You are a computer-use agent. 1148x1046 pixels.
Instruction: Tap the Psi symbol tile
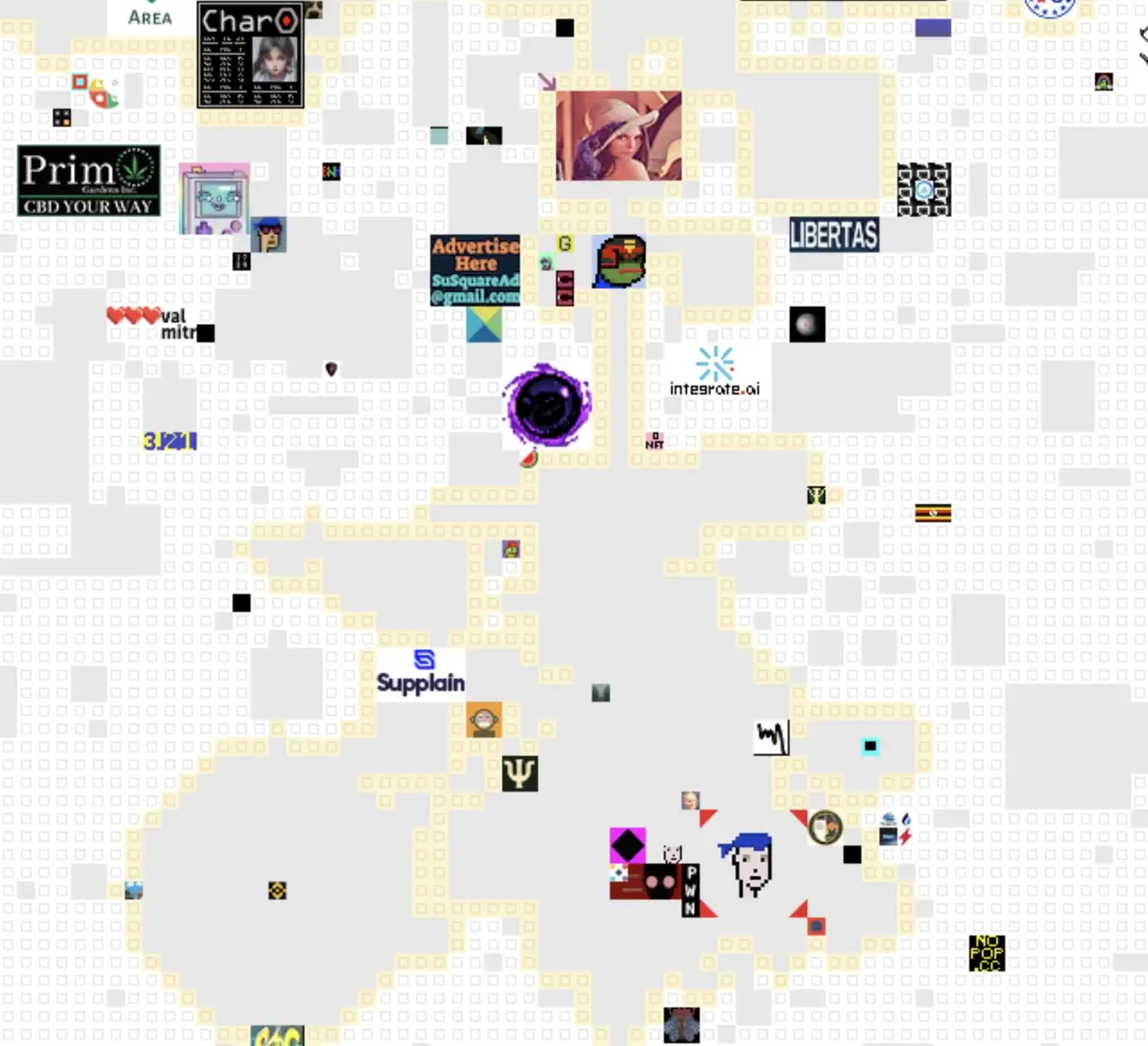click(519, 774)
